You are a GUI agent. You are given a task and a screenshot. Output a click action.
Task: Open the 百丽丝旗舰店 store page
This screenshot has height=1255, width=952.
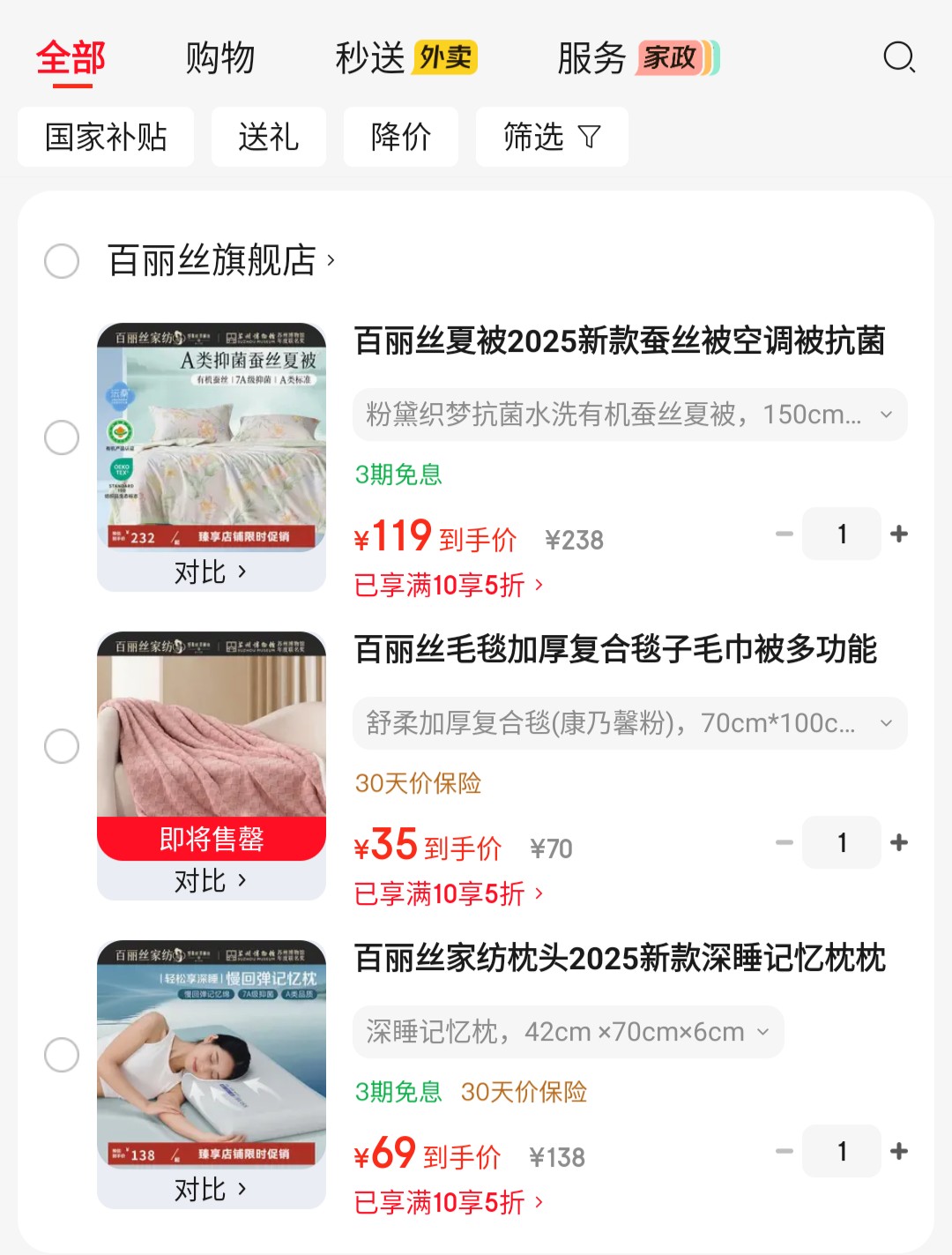click(x=220, y=261)
